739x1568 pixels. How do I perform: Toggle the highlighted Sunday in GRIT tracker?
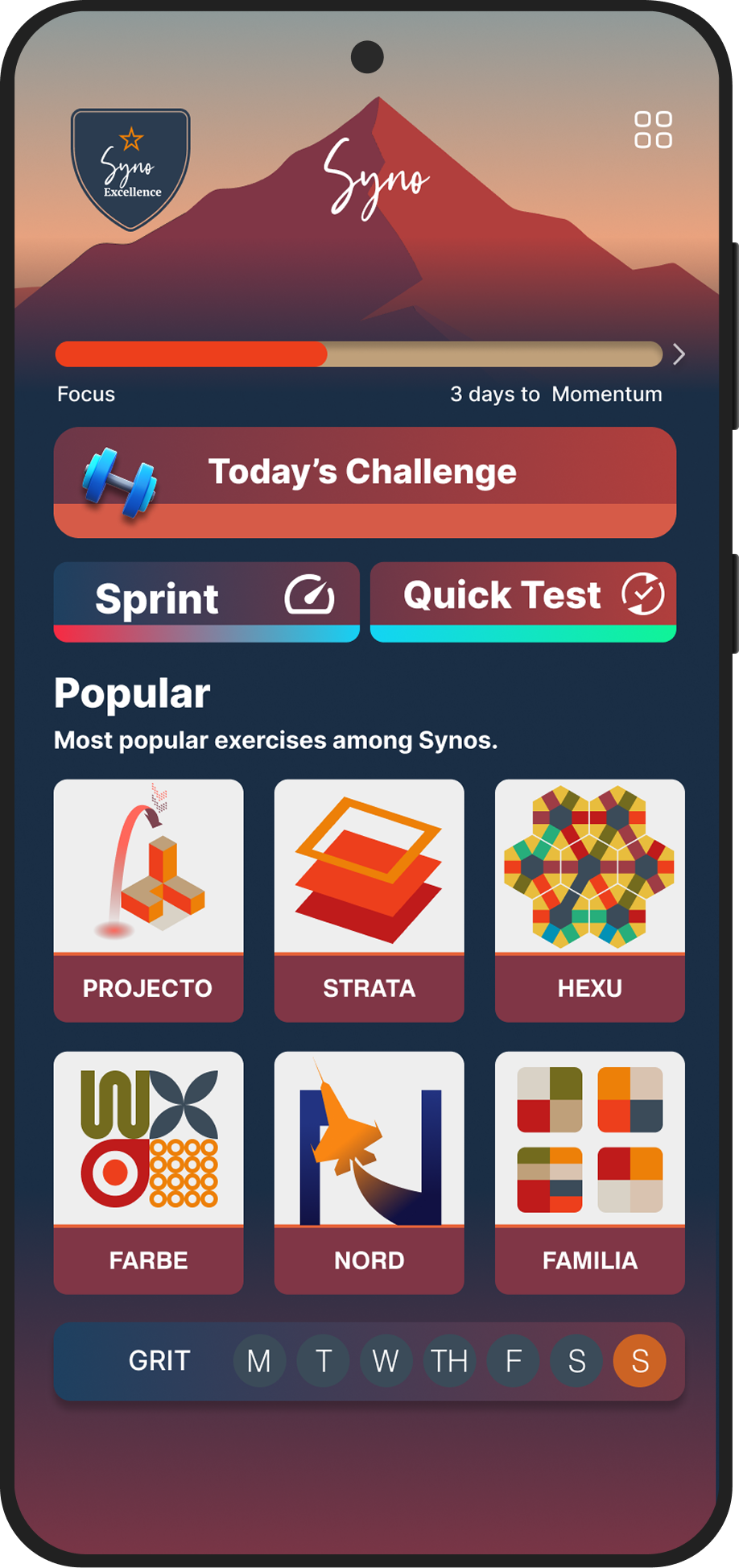639,1361
